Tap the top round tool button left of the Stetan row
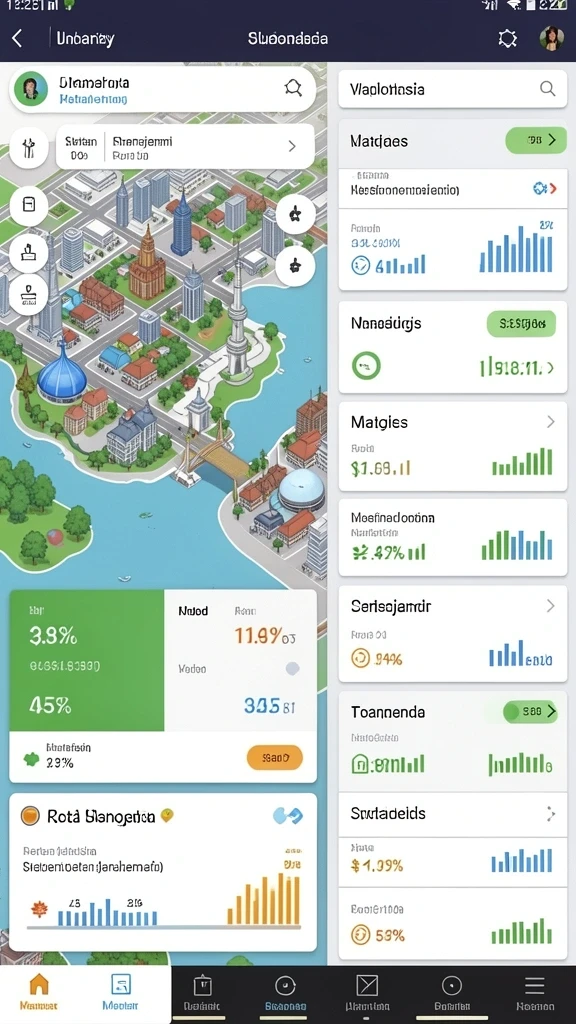 29,148
